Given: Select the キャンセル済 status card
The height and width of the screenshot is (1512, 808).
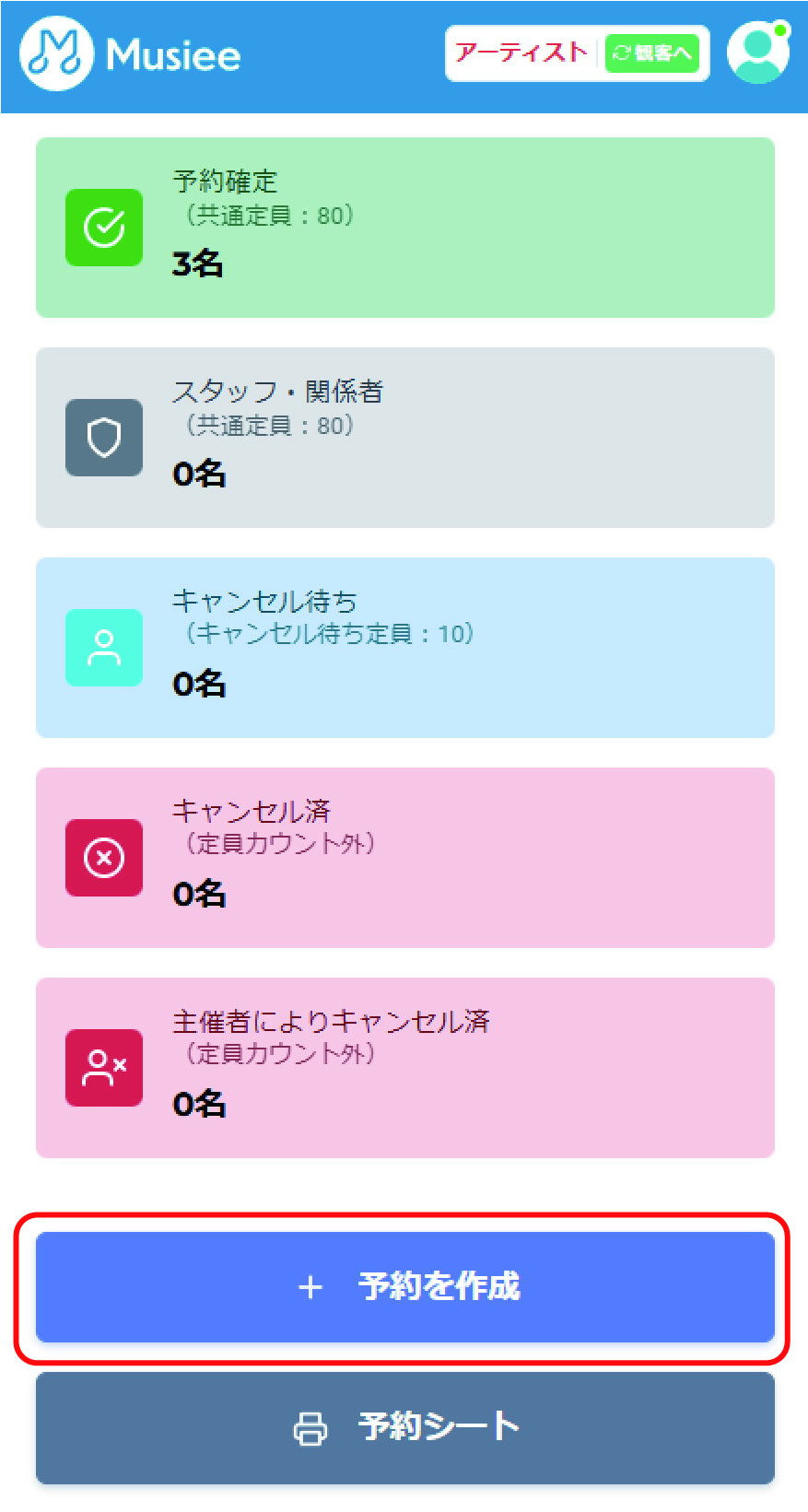Looking at the screenshot, I should (404, 856).
